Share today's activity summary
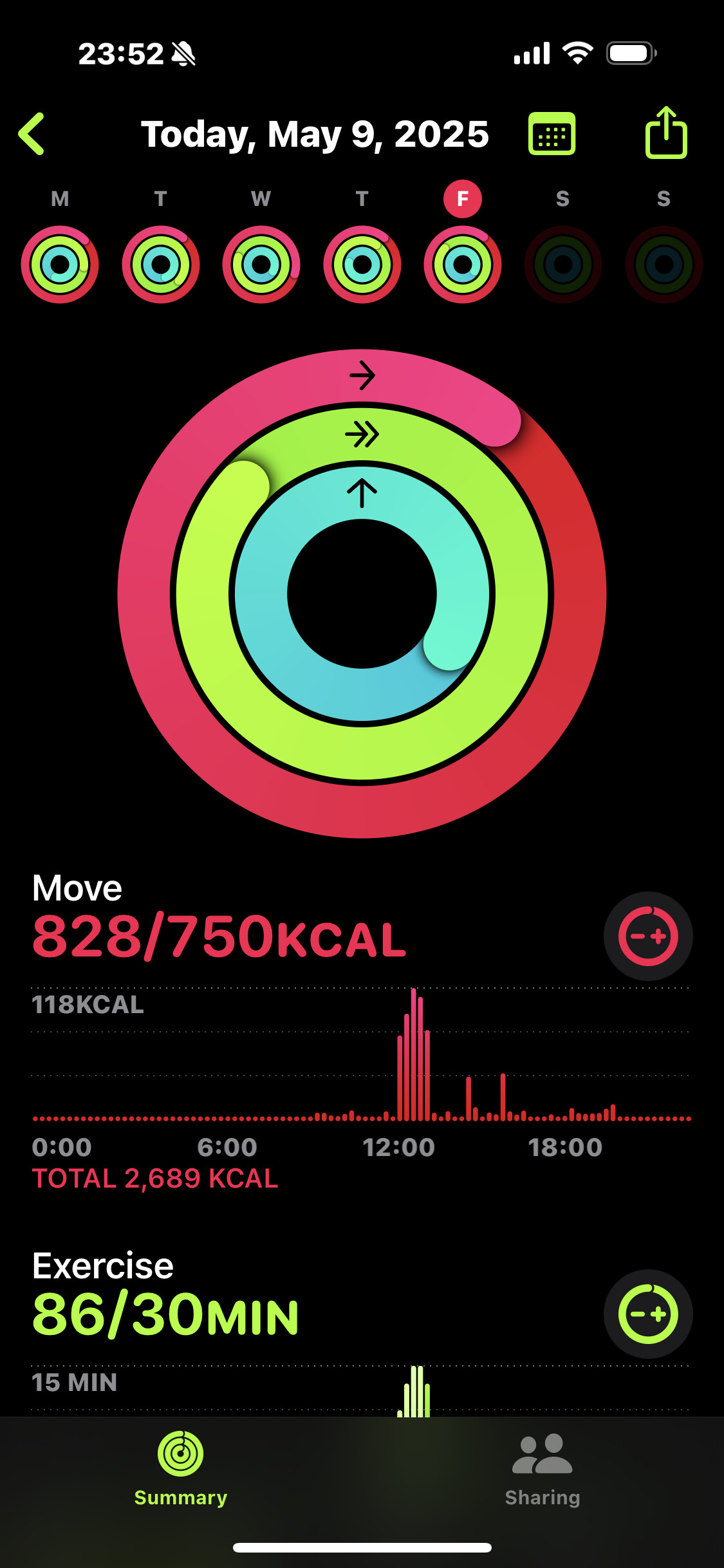This screenshot has height=1568, width=724. coord(666,133)
